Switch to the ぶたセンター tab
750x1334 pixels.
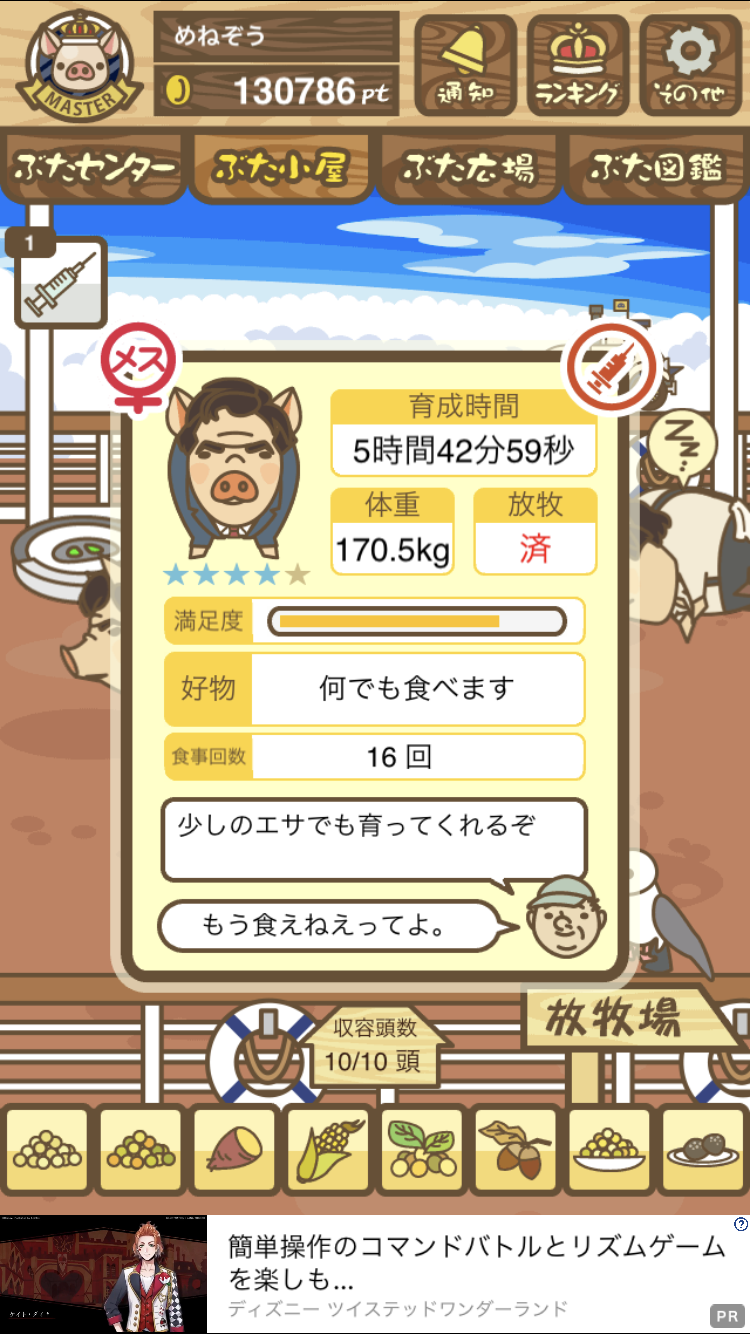click(x=95, y=167)
